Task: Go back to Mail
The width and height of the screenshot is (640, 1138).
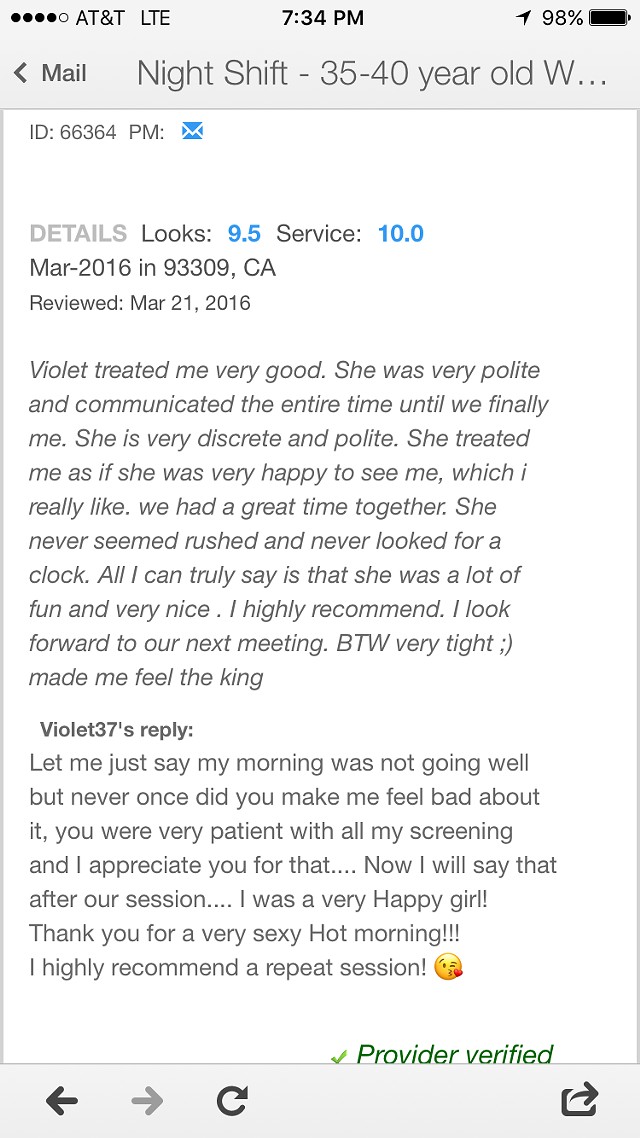Action: [x=50, y=73]
